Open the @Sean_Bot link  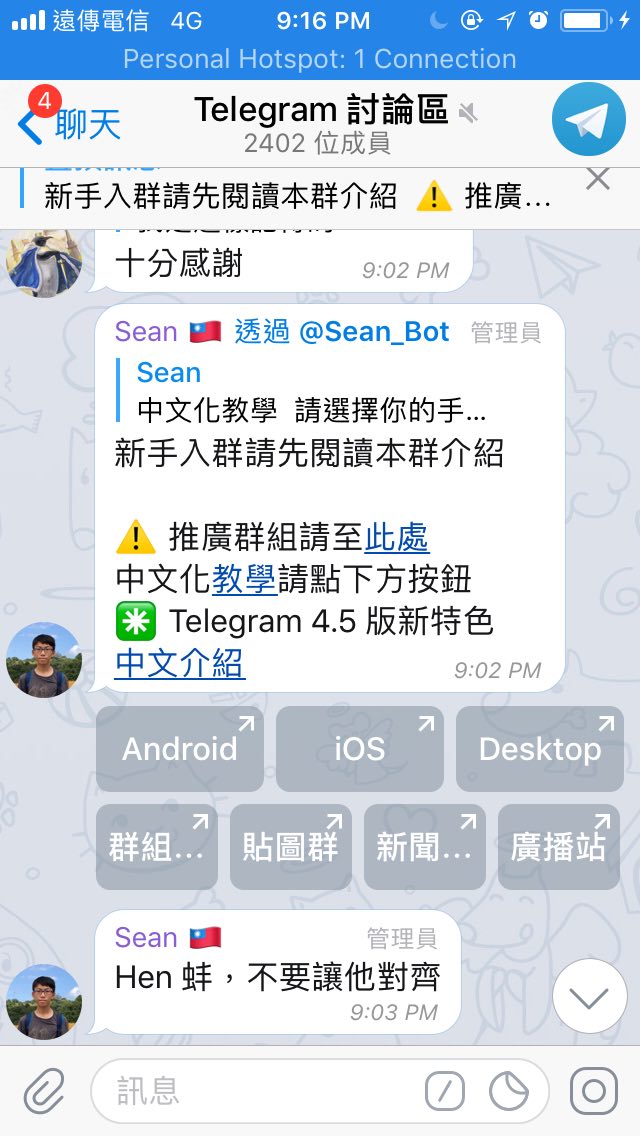tap(374, 332)
